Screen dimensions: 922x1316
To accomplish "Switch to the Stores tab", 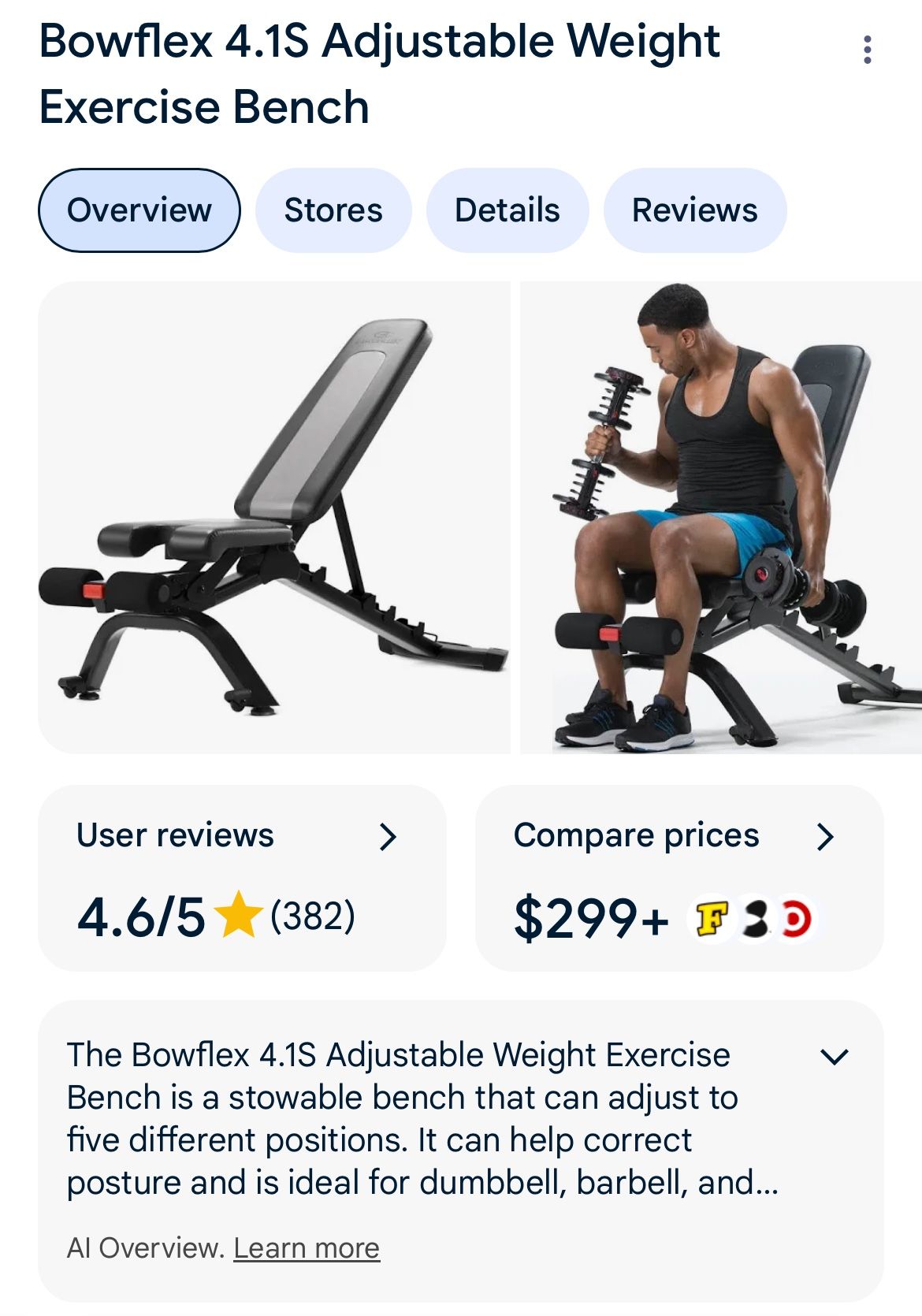I will pyautogui.click(x=333, y=210).
